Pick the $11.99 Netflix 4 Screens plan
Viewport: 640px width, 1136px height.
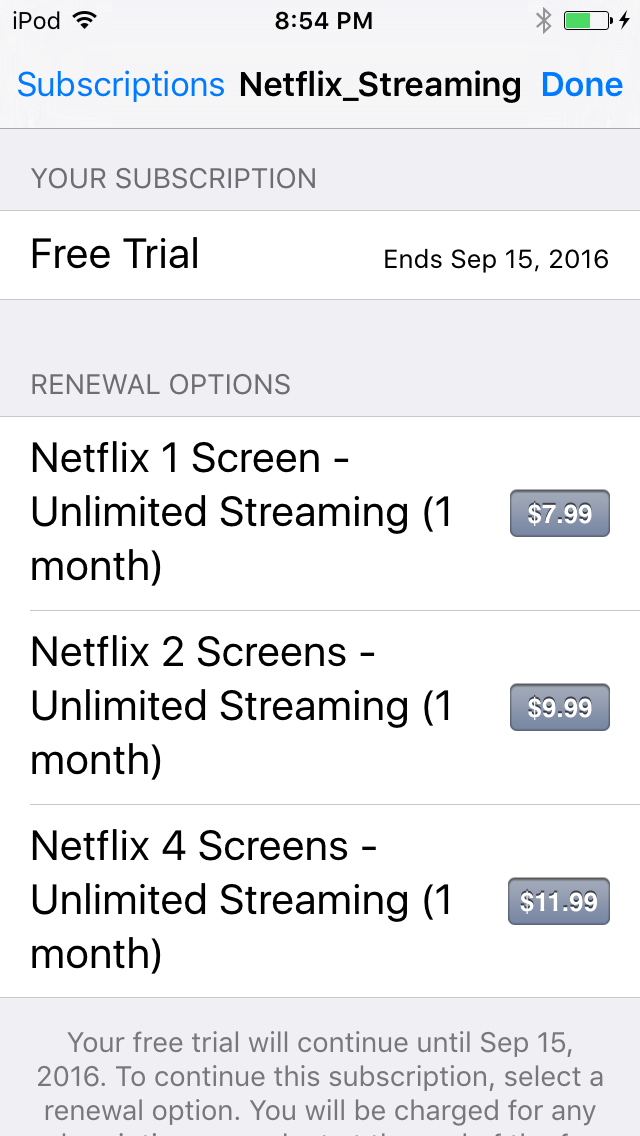pyautogui.click(x=559, y=901)
